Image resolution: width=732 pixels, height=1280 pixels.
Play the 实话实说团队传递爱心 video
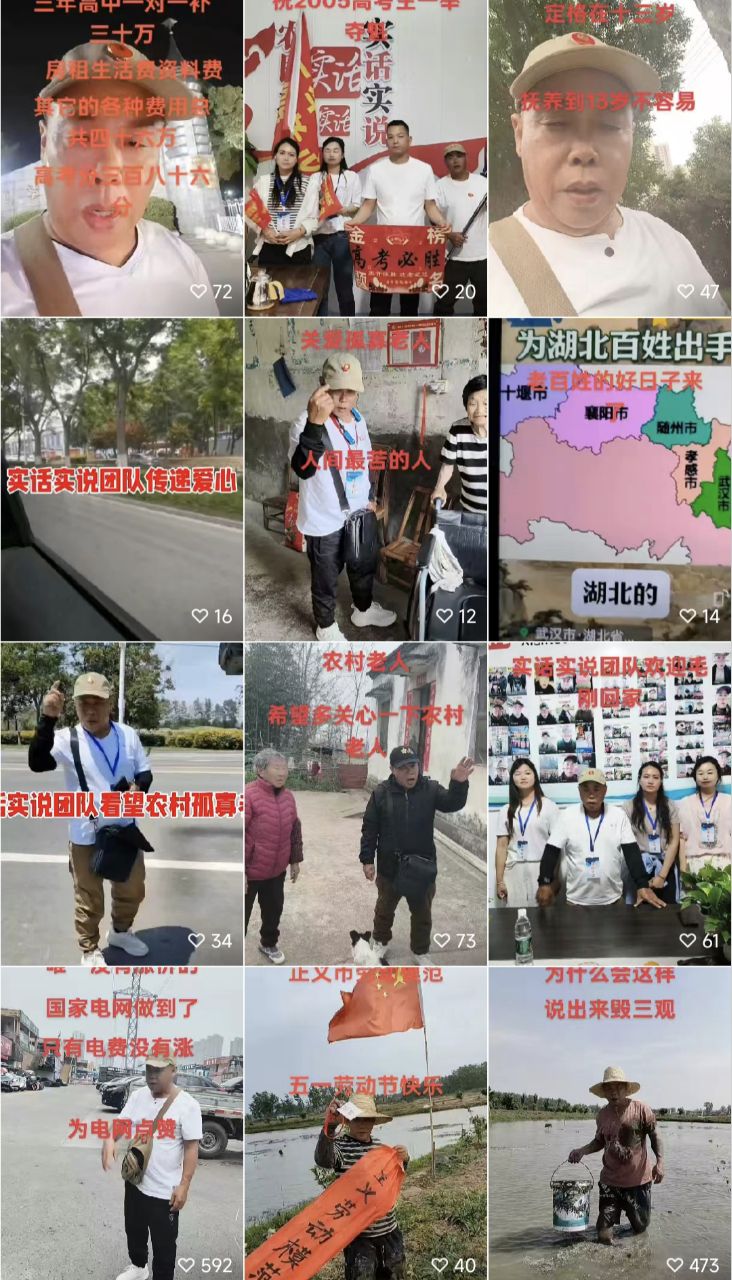[121, 480]
